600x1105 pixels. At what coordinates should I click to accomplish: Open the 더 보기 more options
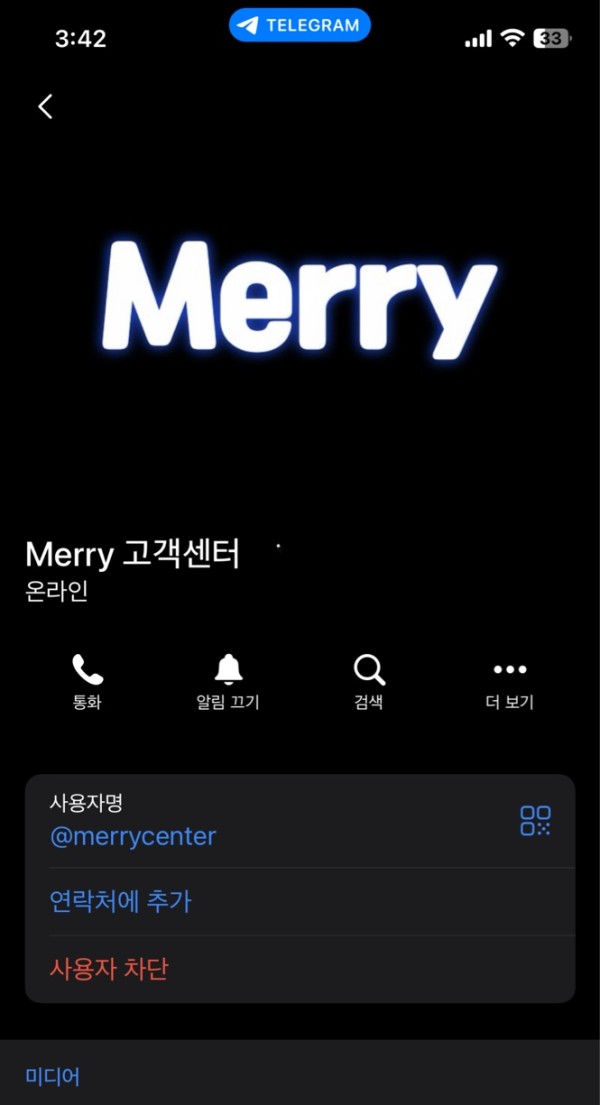(x=509, y=682)
